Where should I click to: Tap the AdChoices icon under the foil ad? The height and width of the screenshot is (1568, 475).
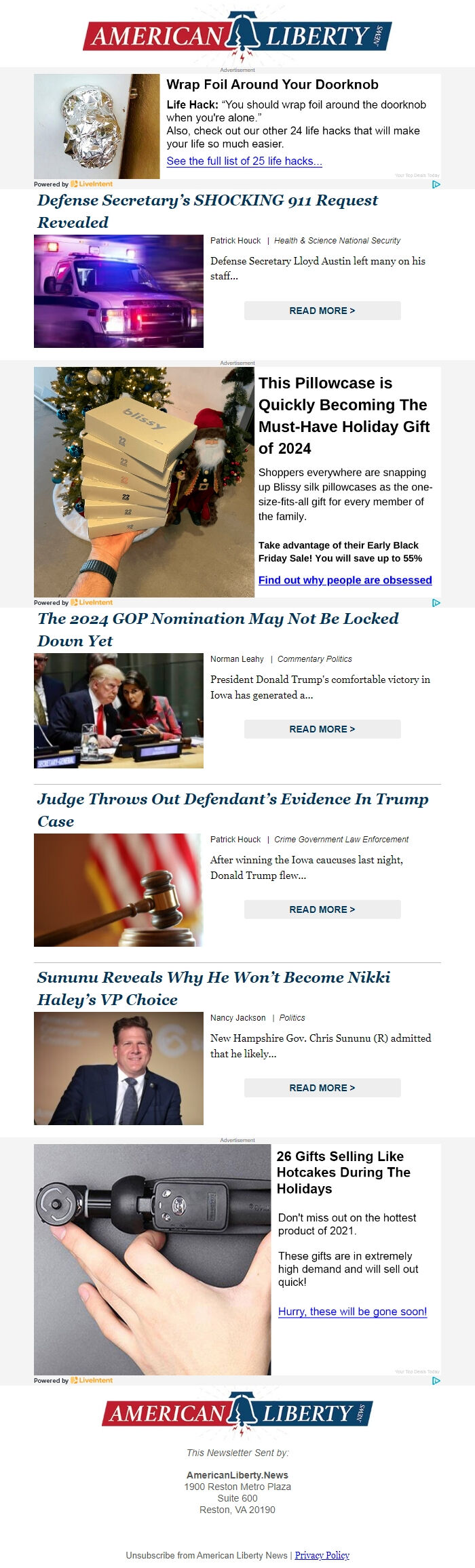click(x=436, y=184)
